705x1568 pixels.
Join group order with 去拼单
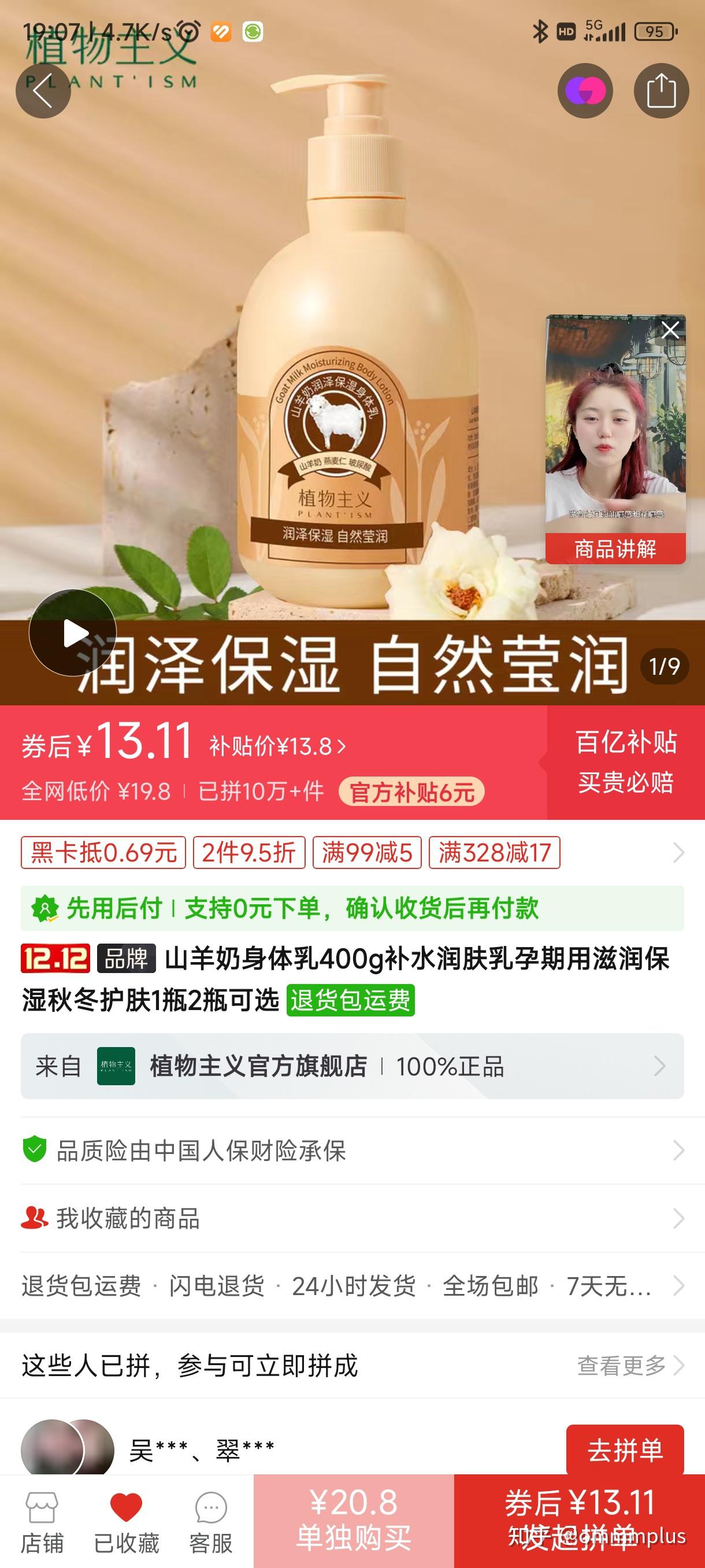[625, 1450]
